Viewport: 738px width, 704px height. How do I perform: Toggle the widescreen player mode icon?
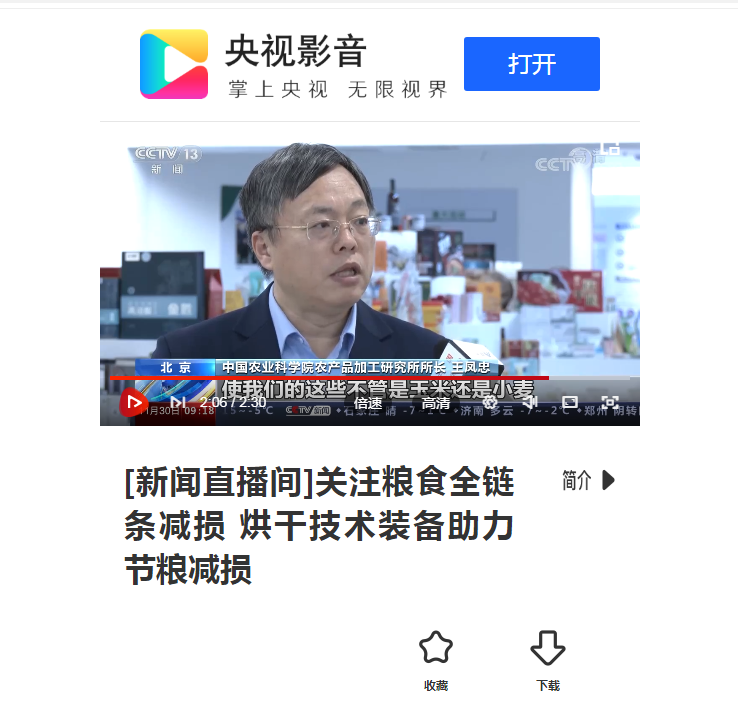click(570, 402)
